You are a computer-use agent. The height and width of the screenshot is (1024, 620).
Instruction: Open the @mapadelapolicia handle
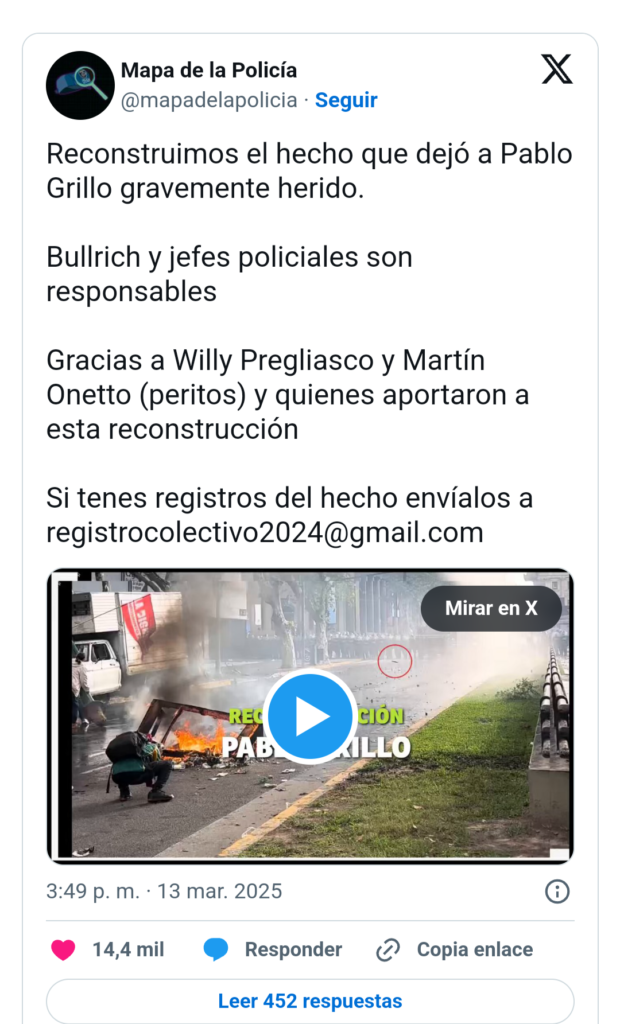click(209, 100)
